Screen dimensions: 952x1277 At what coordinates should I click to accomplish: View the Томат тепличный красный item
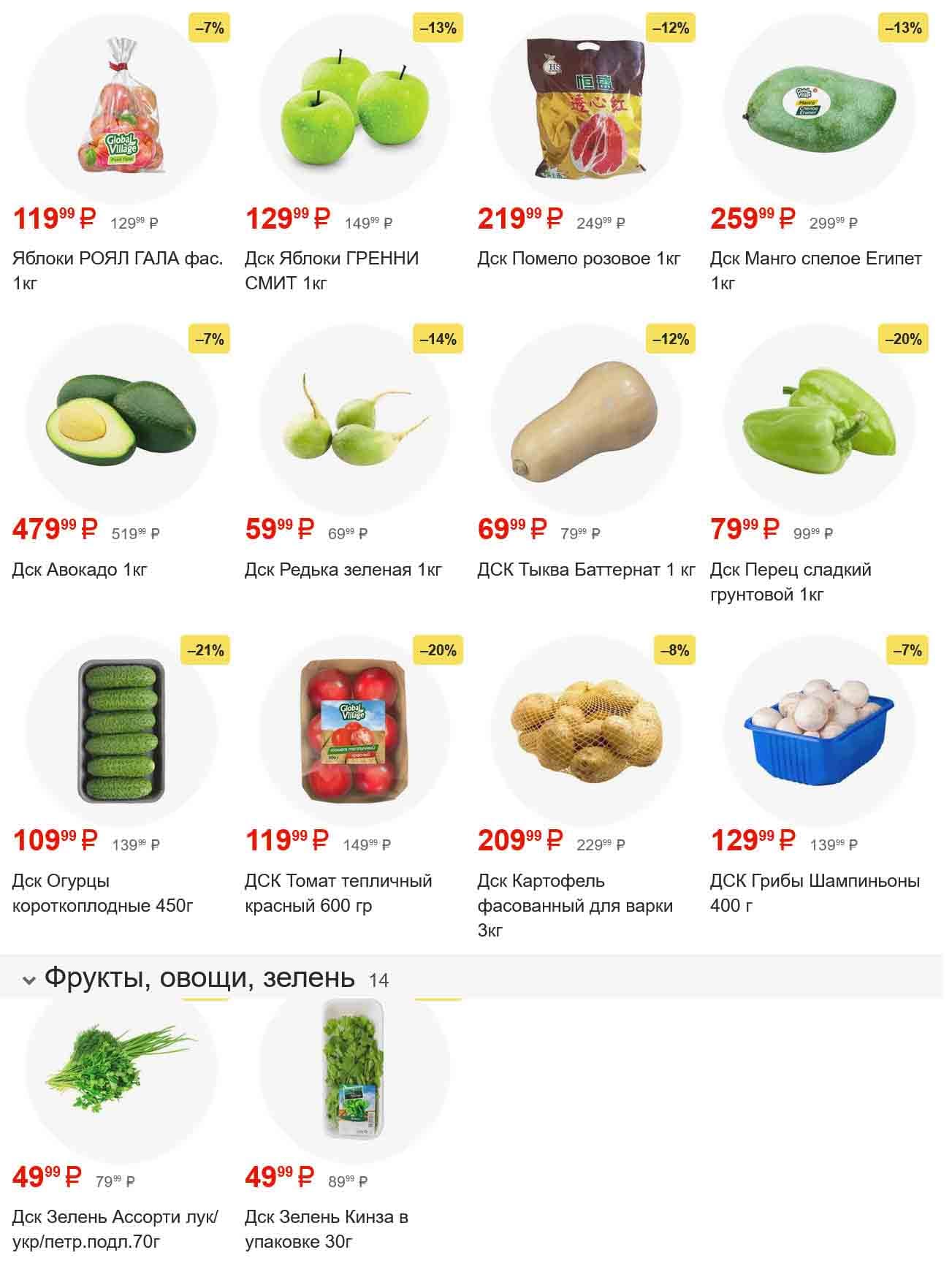tap(354, 732)
